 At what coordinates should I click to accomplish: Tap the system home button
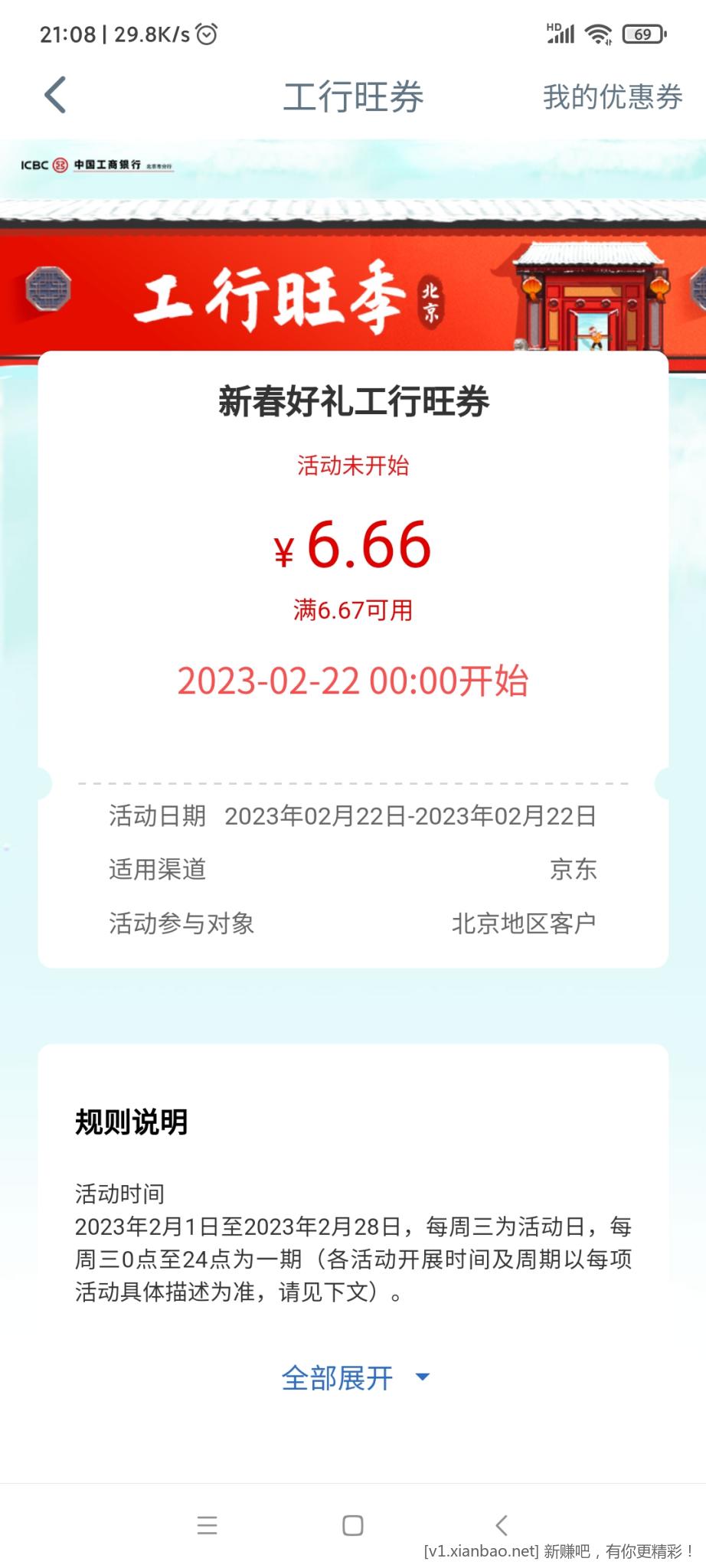click(x=352, y=1525)
